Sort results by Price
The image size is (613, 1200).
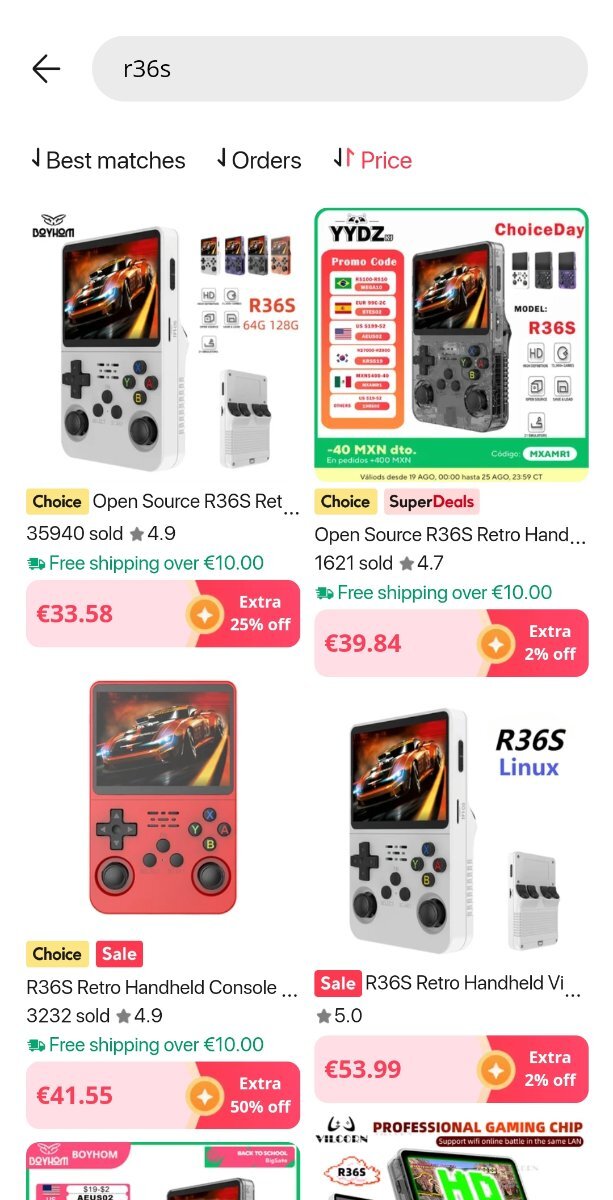[373, 160]
